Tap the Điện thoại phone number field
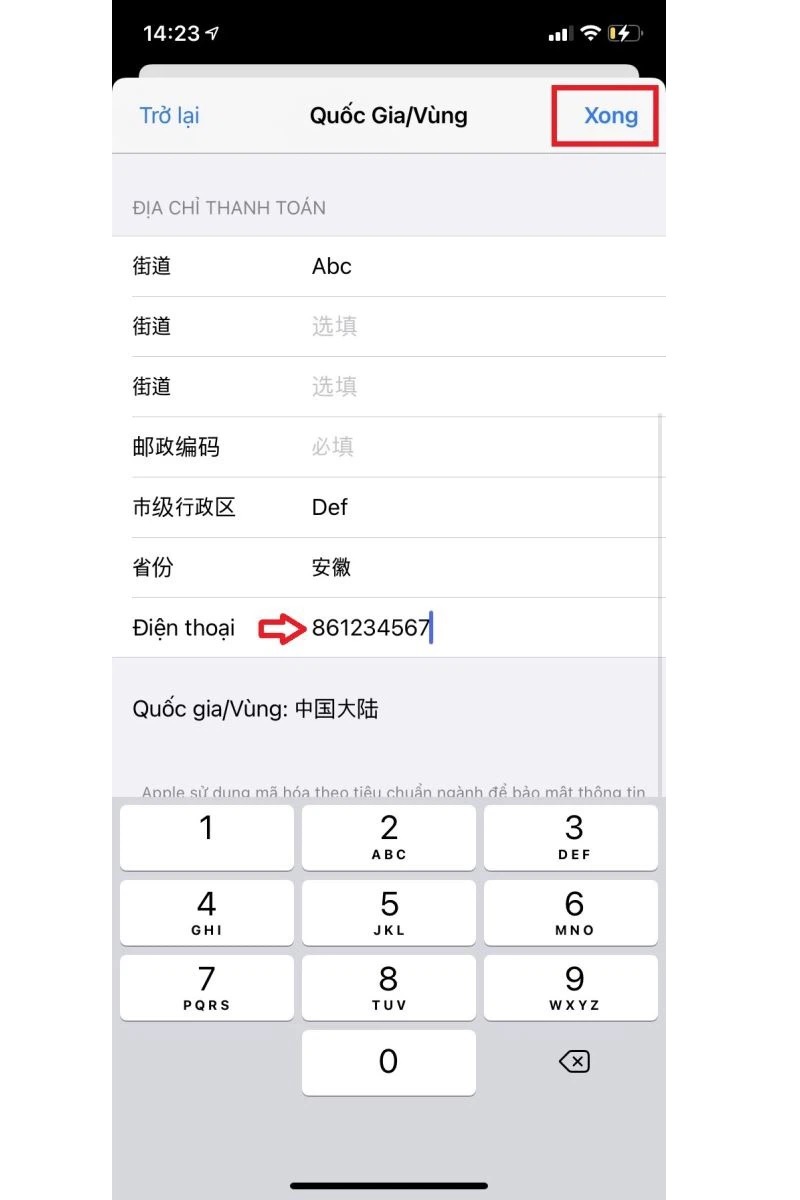 click(x=480, y=628)
